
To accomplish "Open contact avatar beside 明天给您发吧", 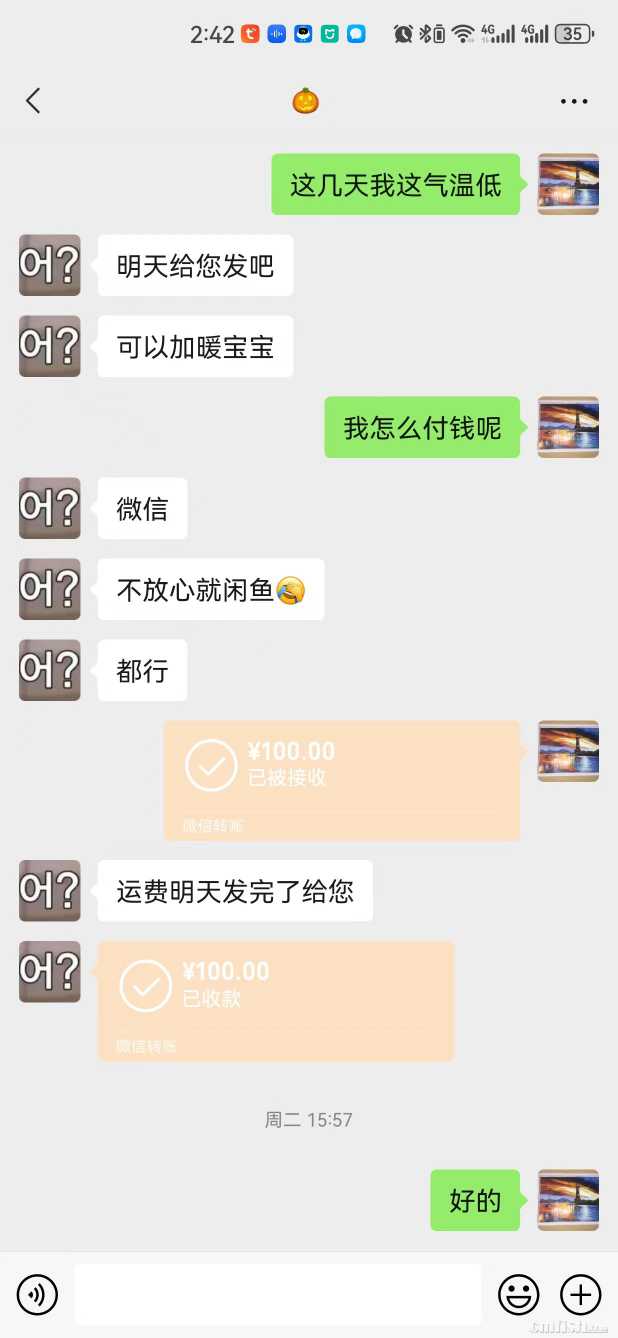I will (49, 265).
